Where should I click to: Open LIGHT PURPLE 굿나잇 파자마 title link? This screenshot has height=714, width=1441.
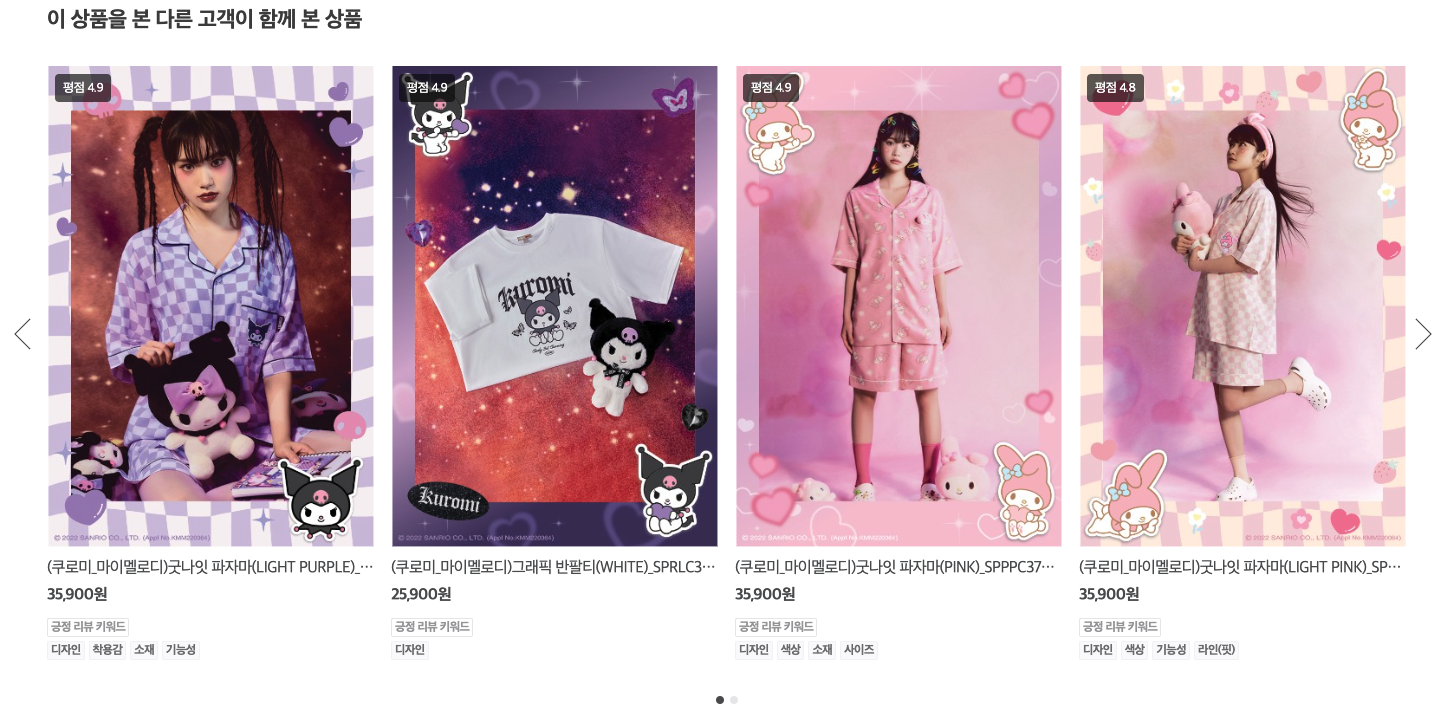210,567
